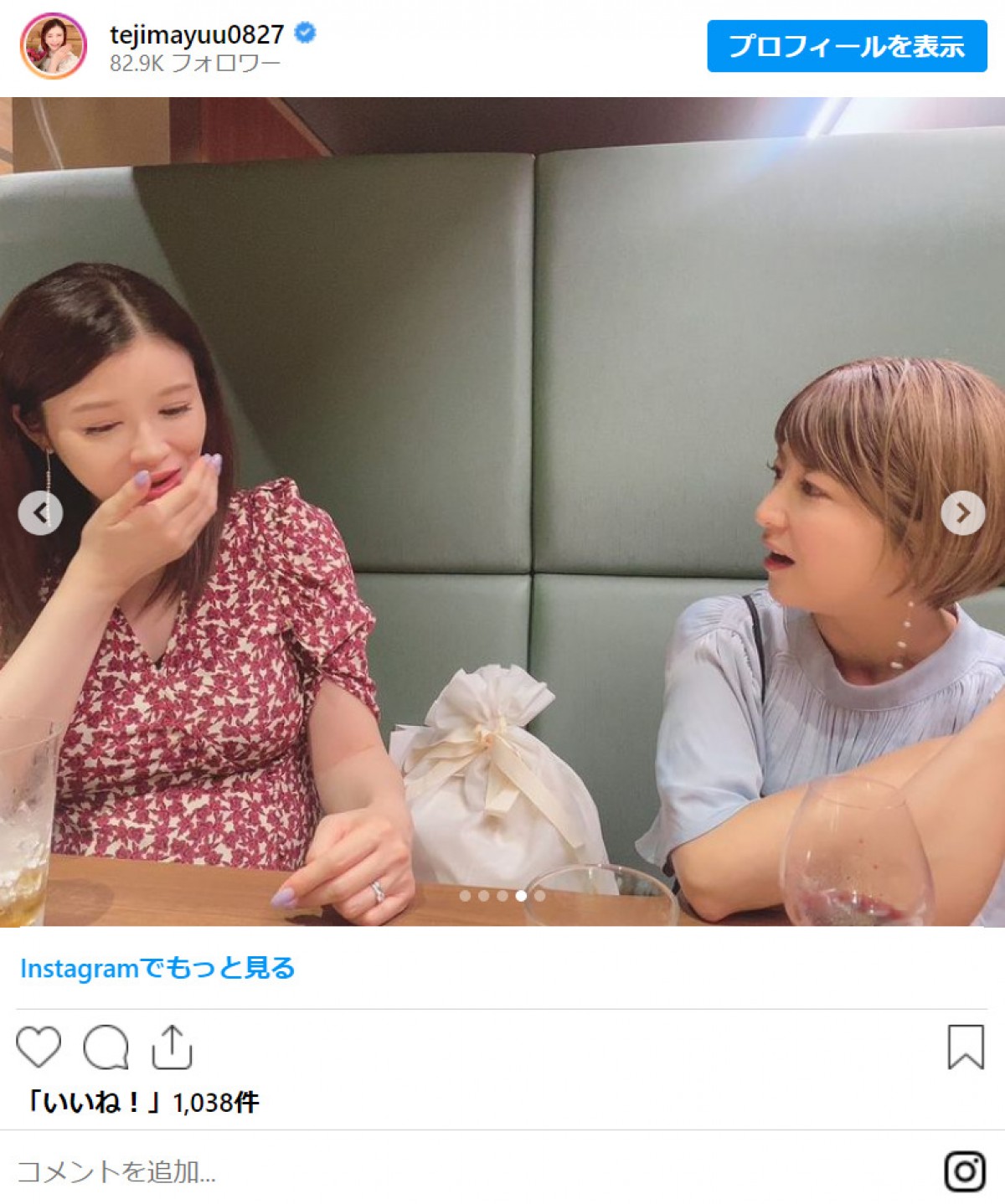Screen dimensions: 1005x1204
Task: Tap the プロフィールを表示 button
Action: point(846,46)
